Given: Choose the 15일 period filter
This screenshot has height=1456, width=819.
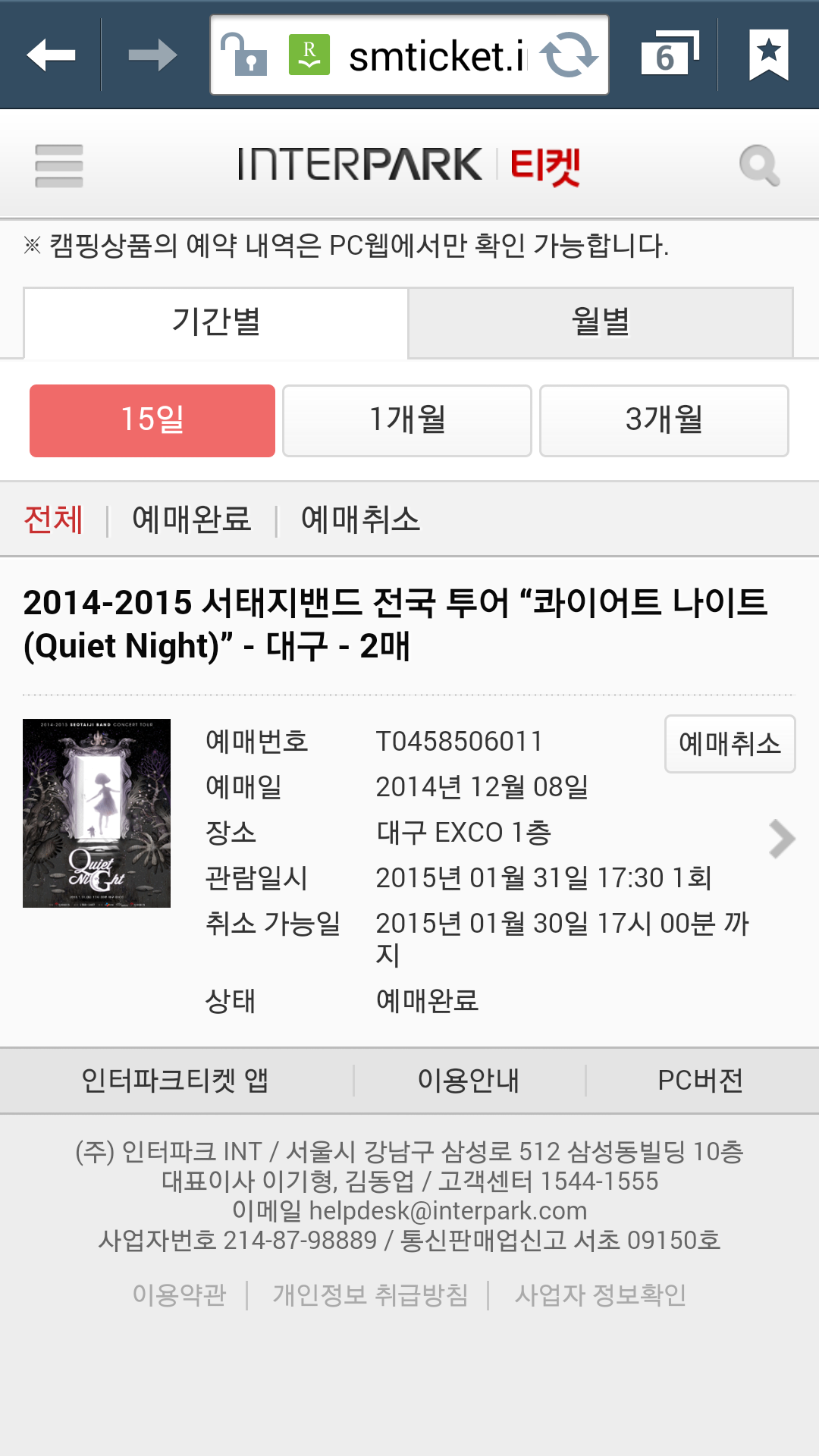Looking at the screenshot, I should (x=152, y=421).
